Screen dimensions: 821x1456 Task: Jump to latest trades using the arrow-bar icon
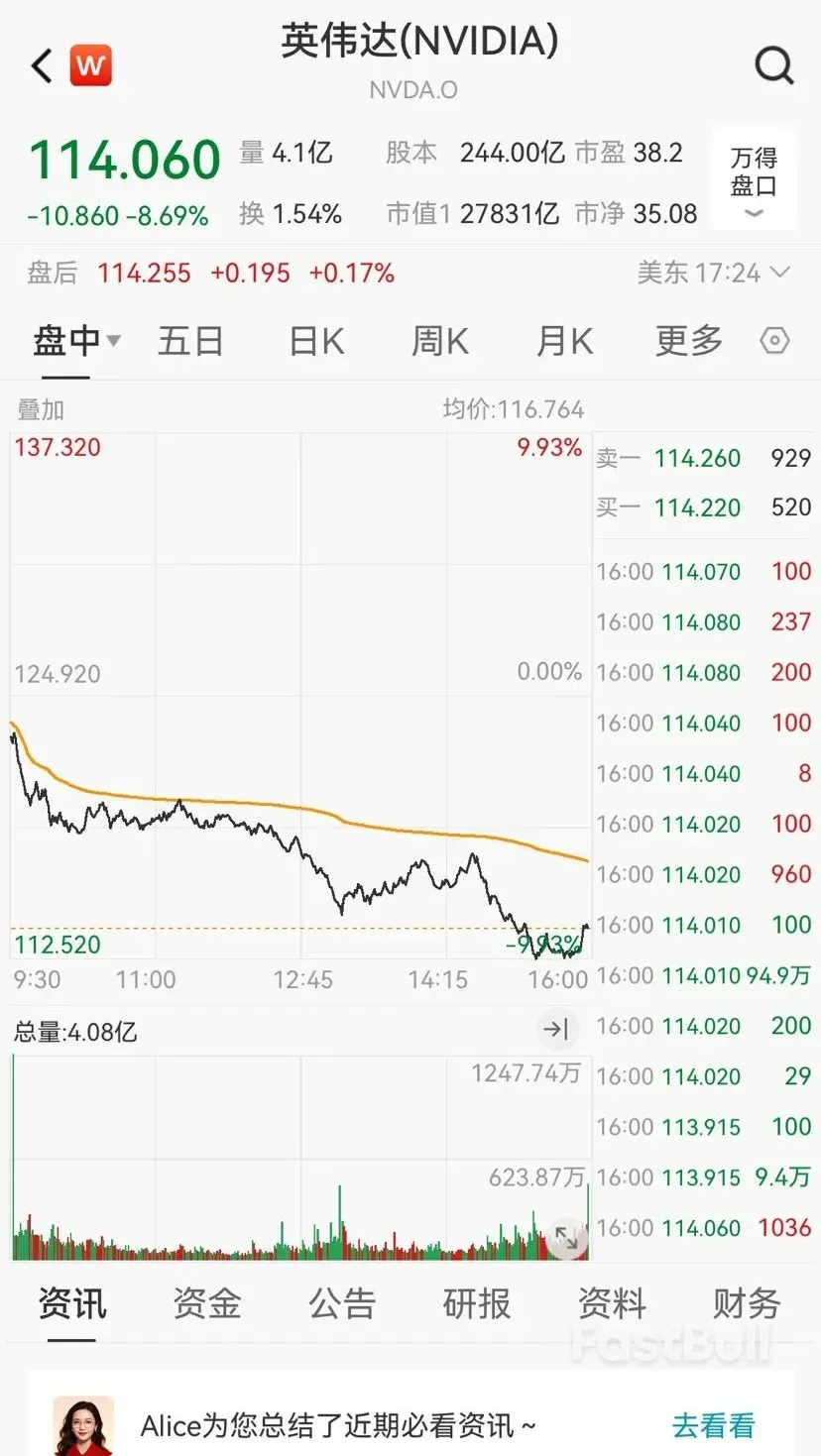[558, 1029]
